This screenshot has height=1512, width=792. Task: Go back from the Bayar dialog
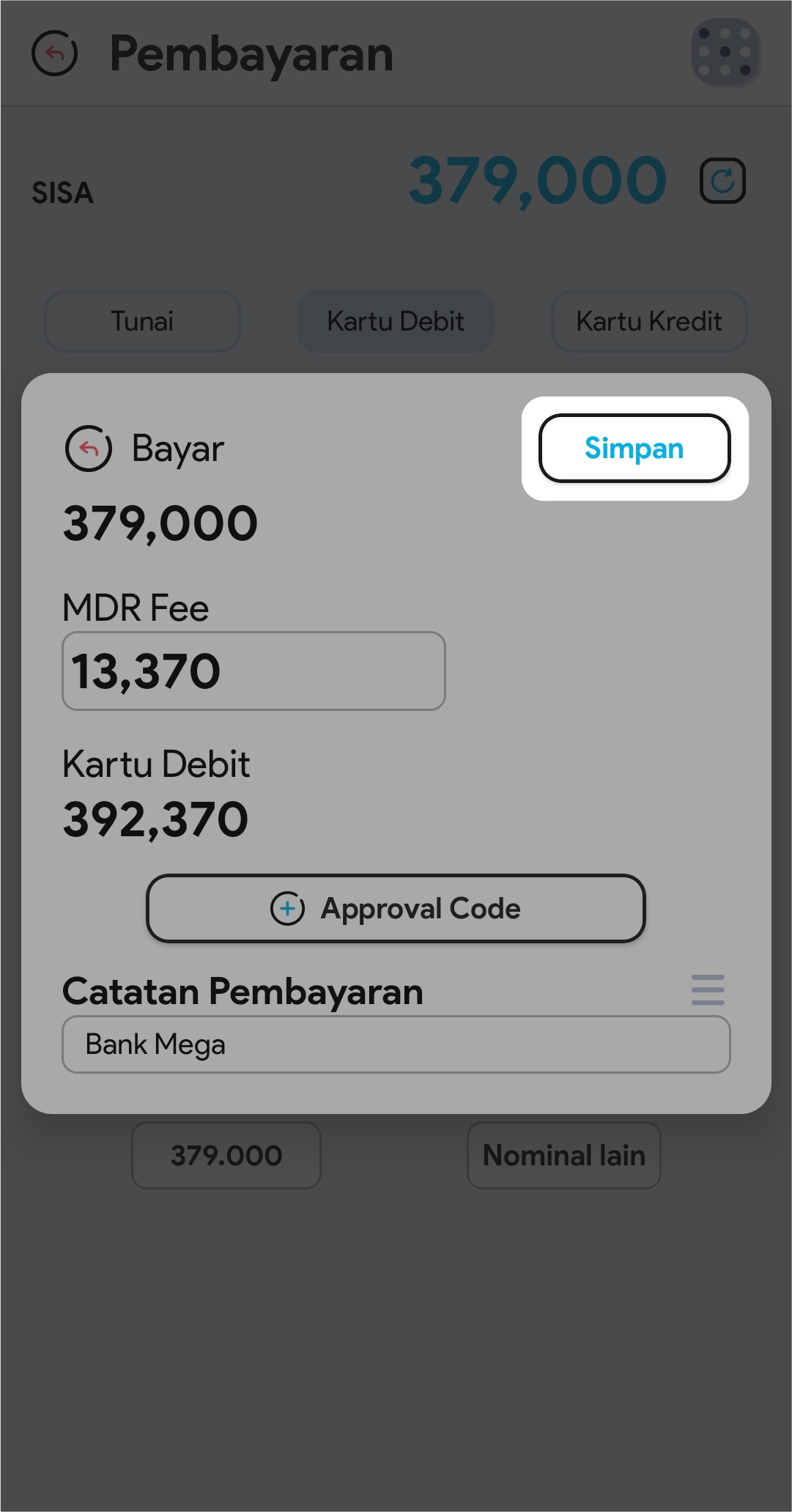(x=89, y=449)
